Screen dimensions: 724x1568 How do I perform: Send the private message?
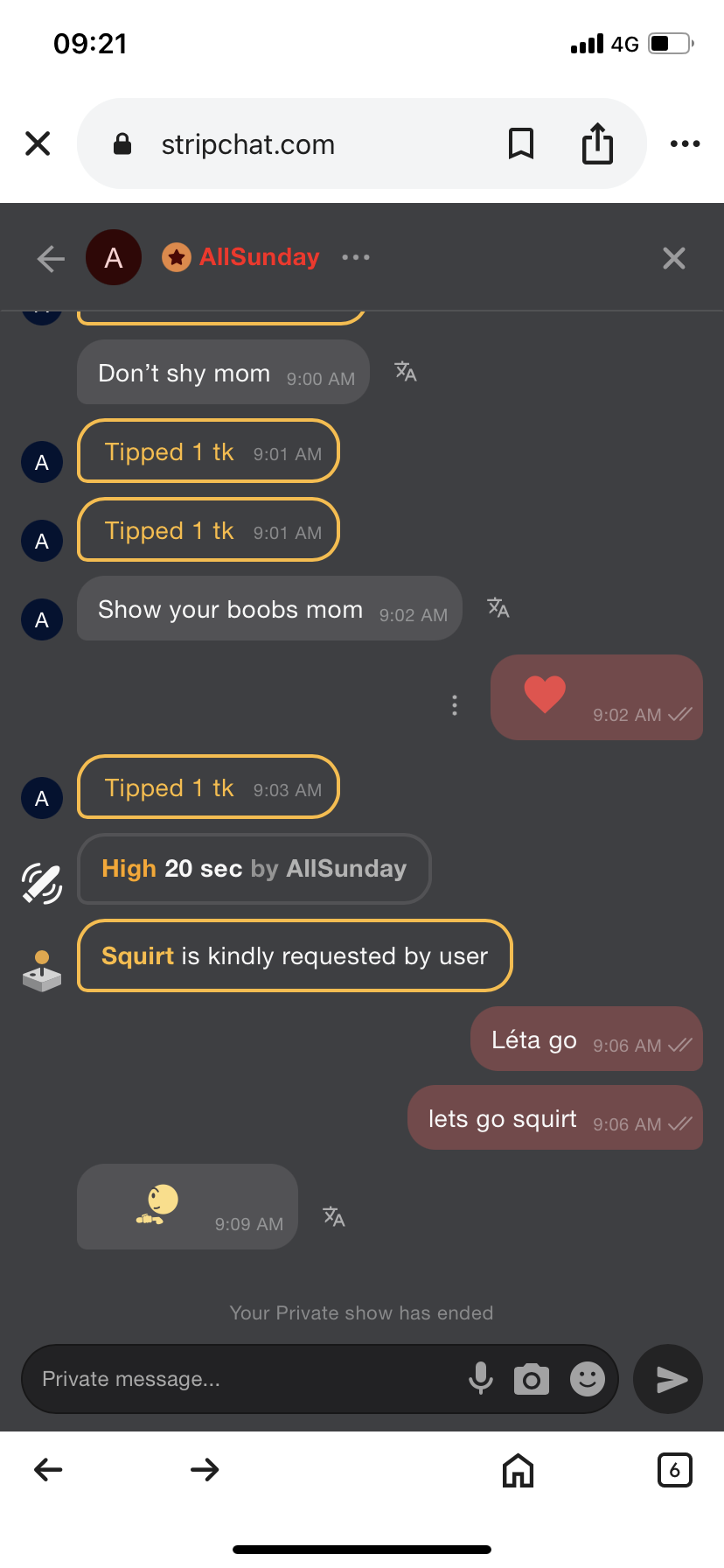(x=669, y=1379)
